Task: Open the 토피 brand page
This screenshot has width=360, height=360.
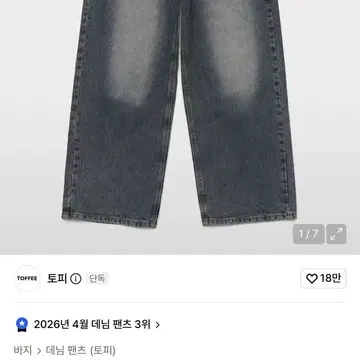Action: click(x=57, y=278)
